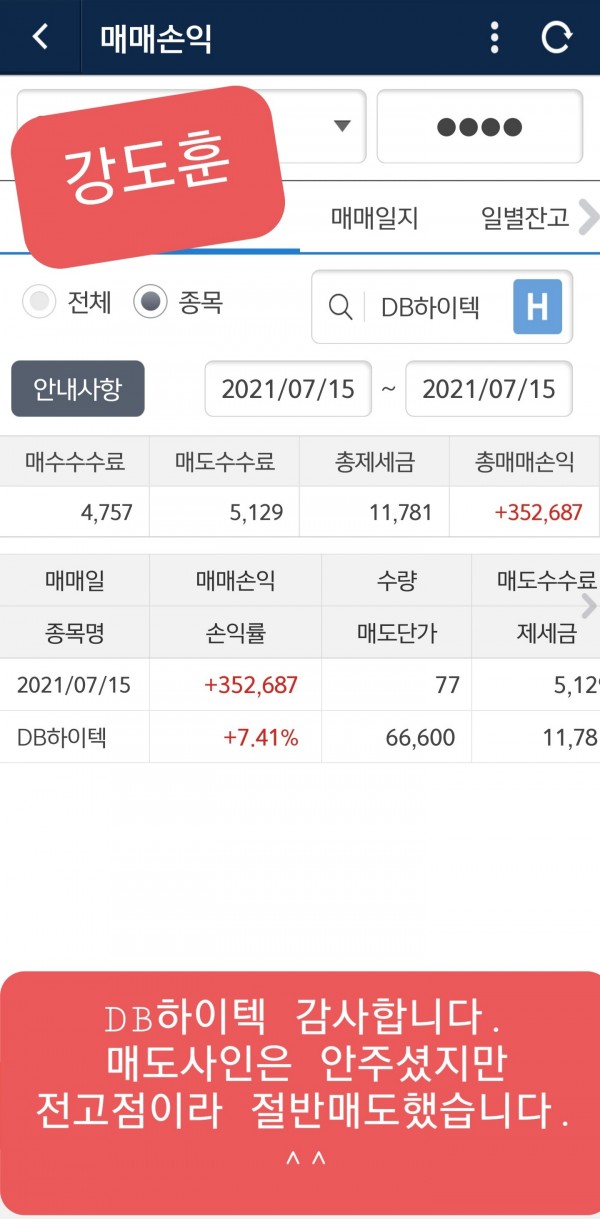This screenshot has width=600, height=1219.
Task: Open the three-dot overflow menu
Action: click(494, 37)
